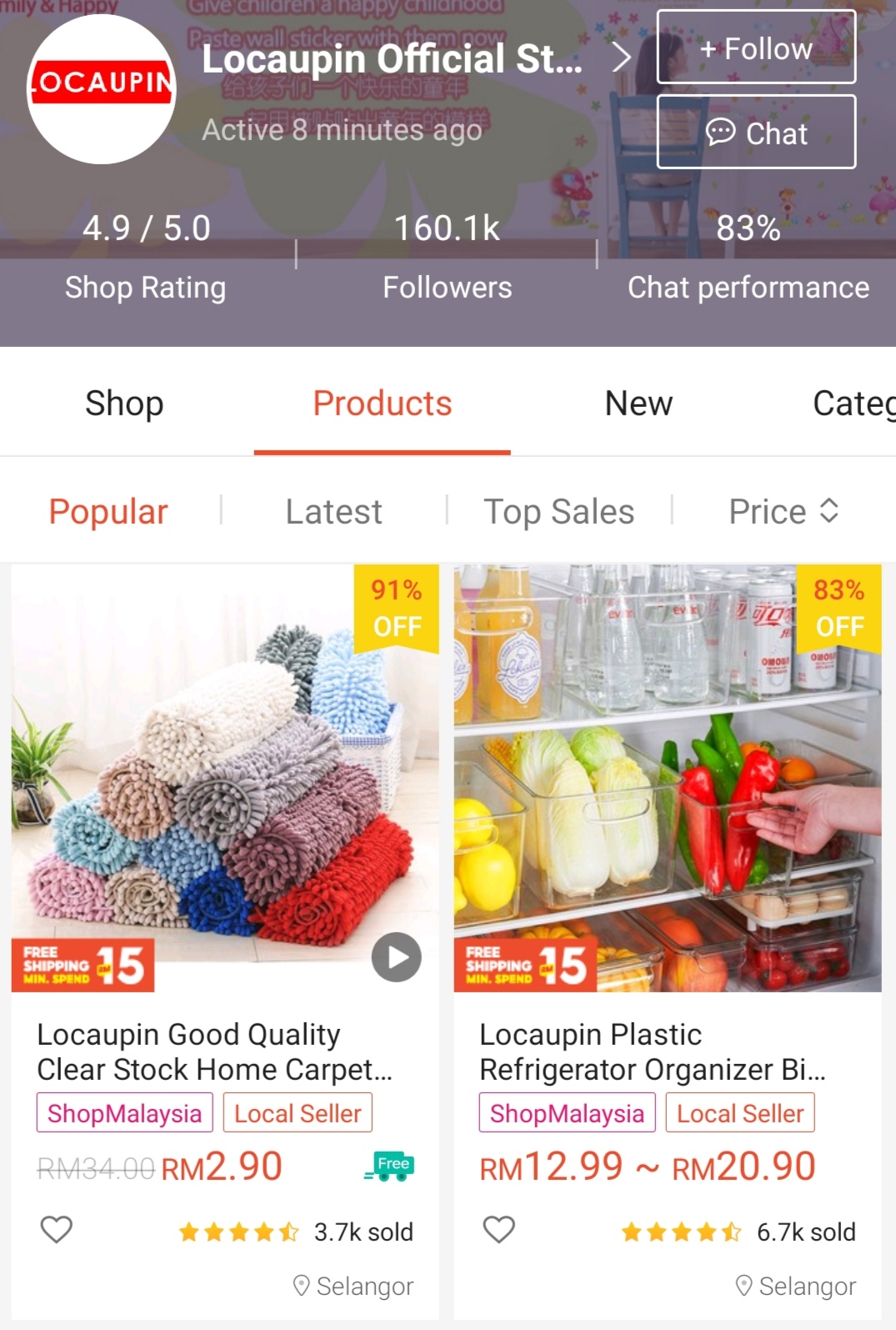This screenshot has width=896, height=1330.
Task: Switch to the Shop tab
Action: (124, 404)
